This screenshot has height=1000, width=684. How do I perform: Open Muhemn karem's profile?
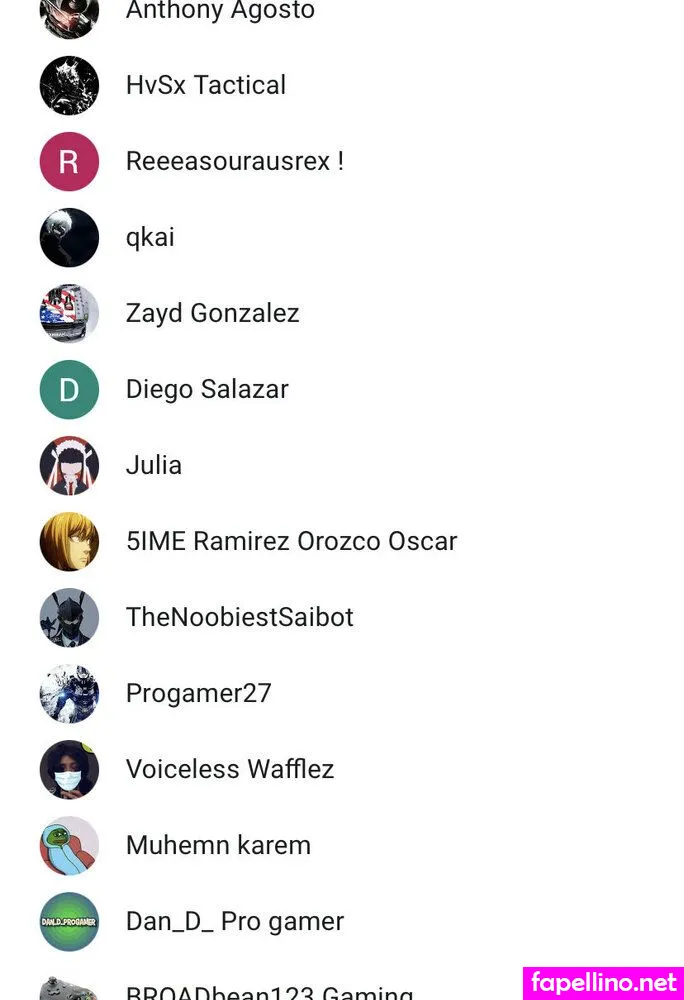218,845
